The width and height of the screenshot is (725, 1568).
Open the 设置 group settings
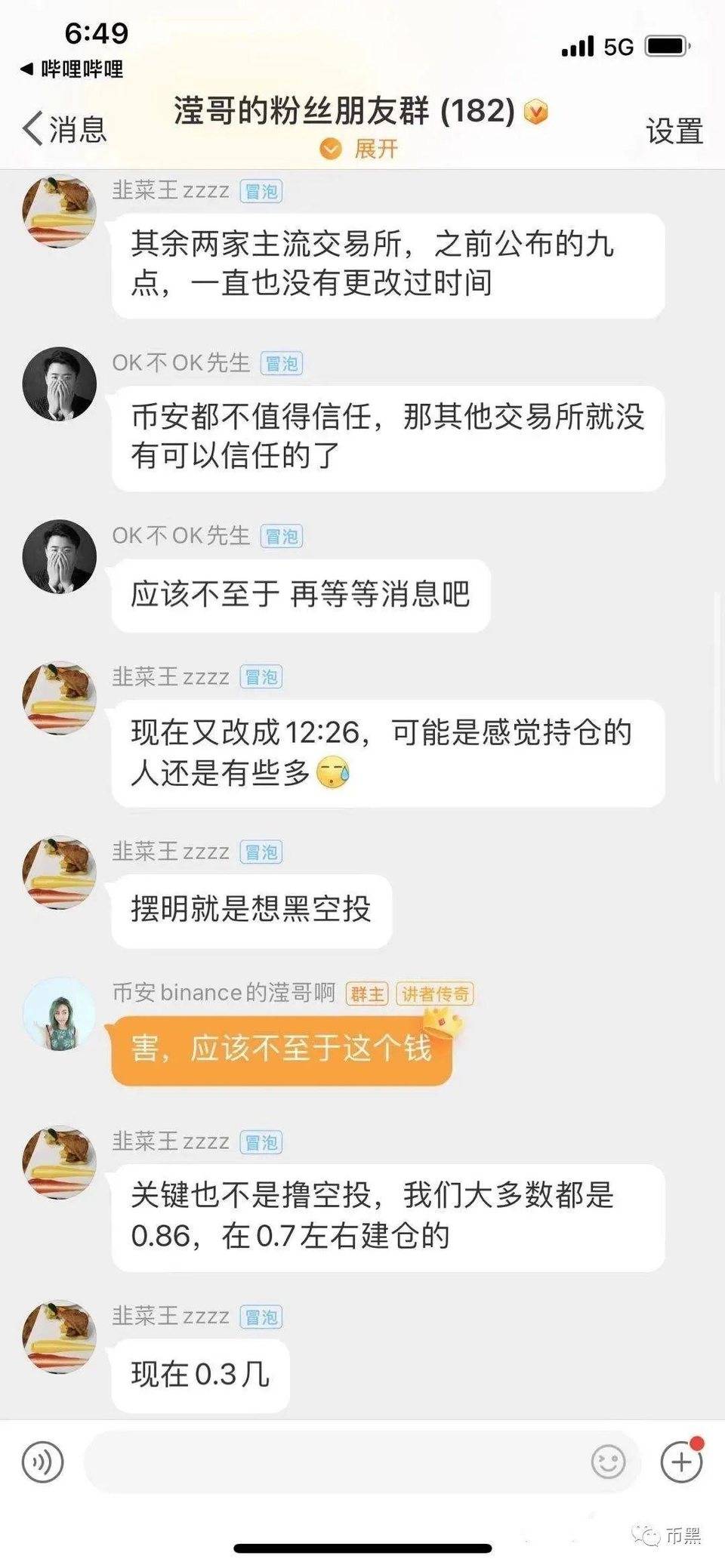pyautogui.click(x=674, y=130)
